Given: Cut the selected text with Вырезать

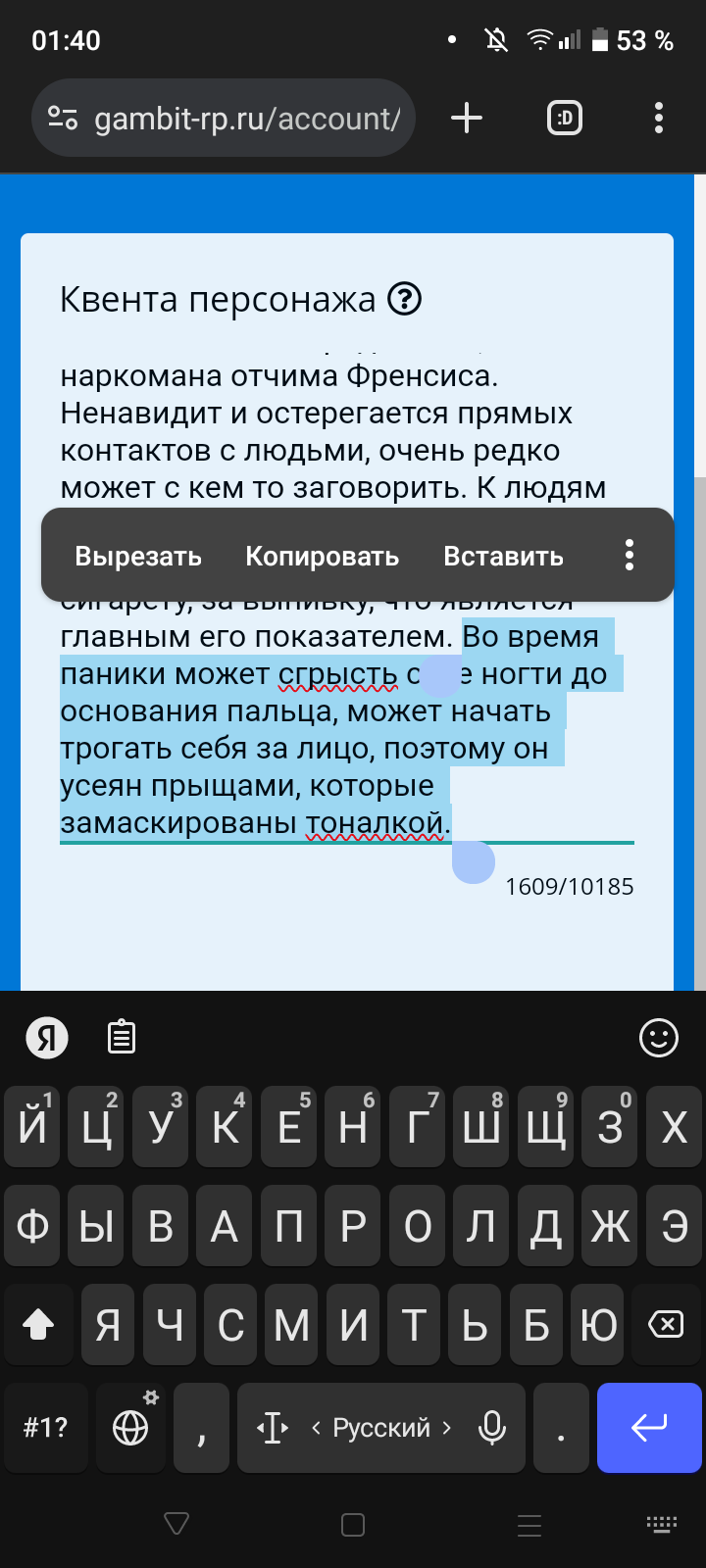Looking at the screenshot, I should click(138, 556).
